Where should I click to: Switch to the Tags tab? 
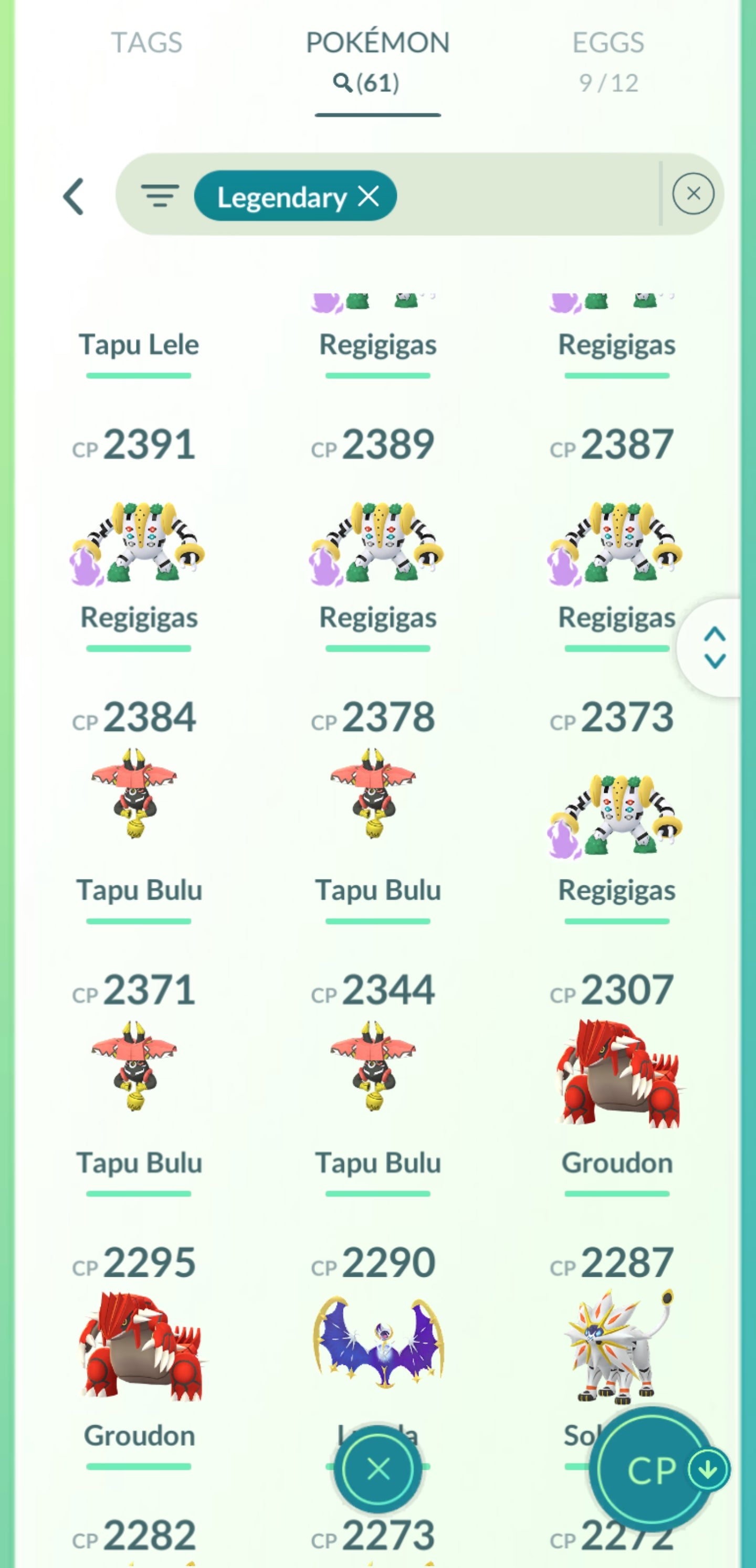pyautogui.click(x=146, y=43)
